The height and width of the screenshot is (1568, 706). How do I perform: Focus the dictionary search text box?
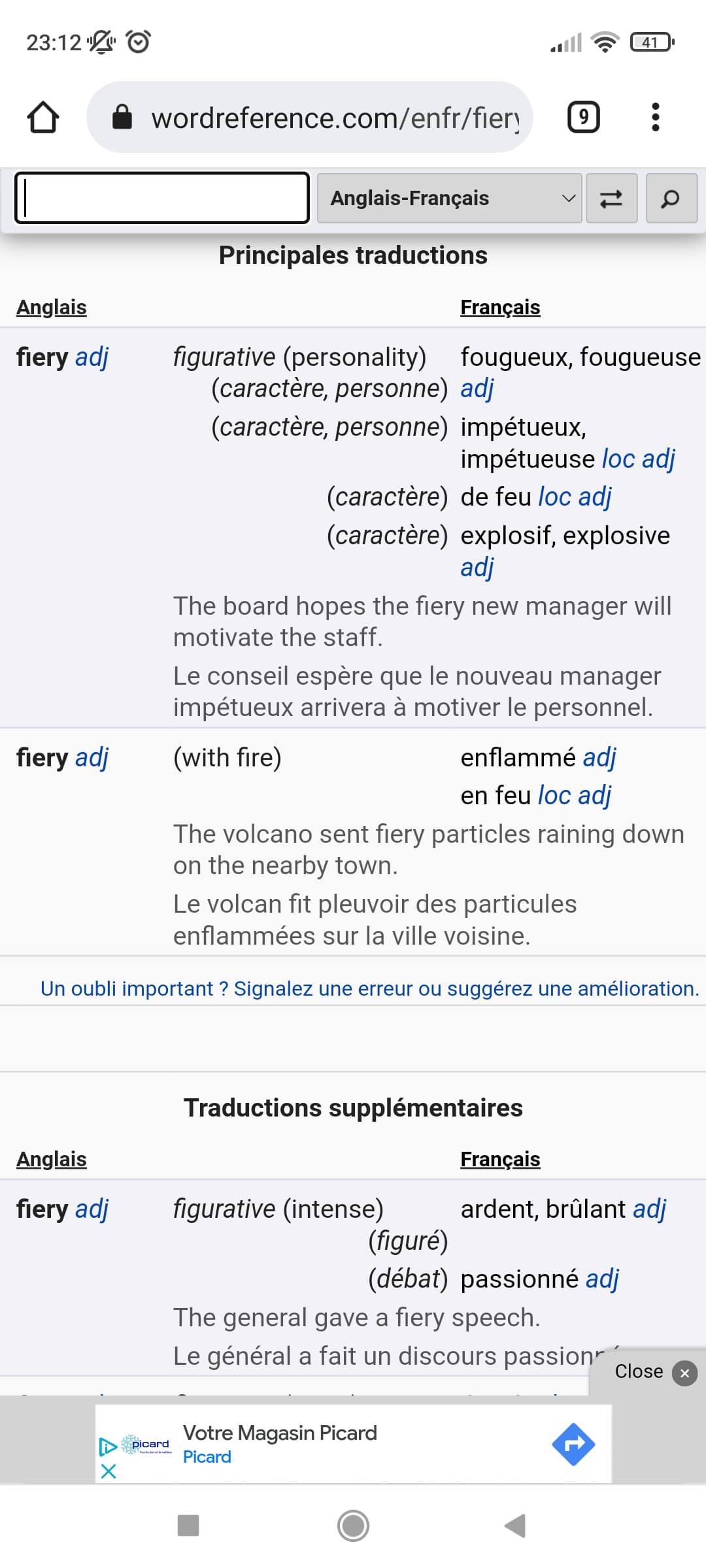(x=162, y=198)
